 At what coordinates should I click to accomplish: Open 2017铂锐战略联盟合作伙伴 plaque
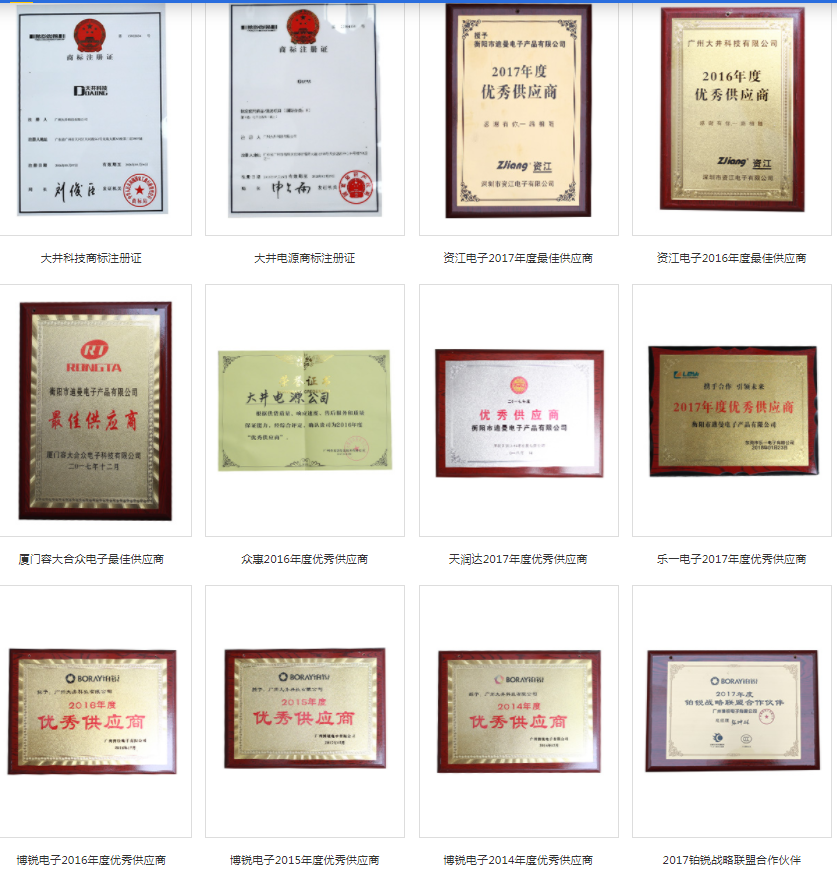732,710
